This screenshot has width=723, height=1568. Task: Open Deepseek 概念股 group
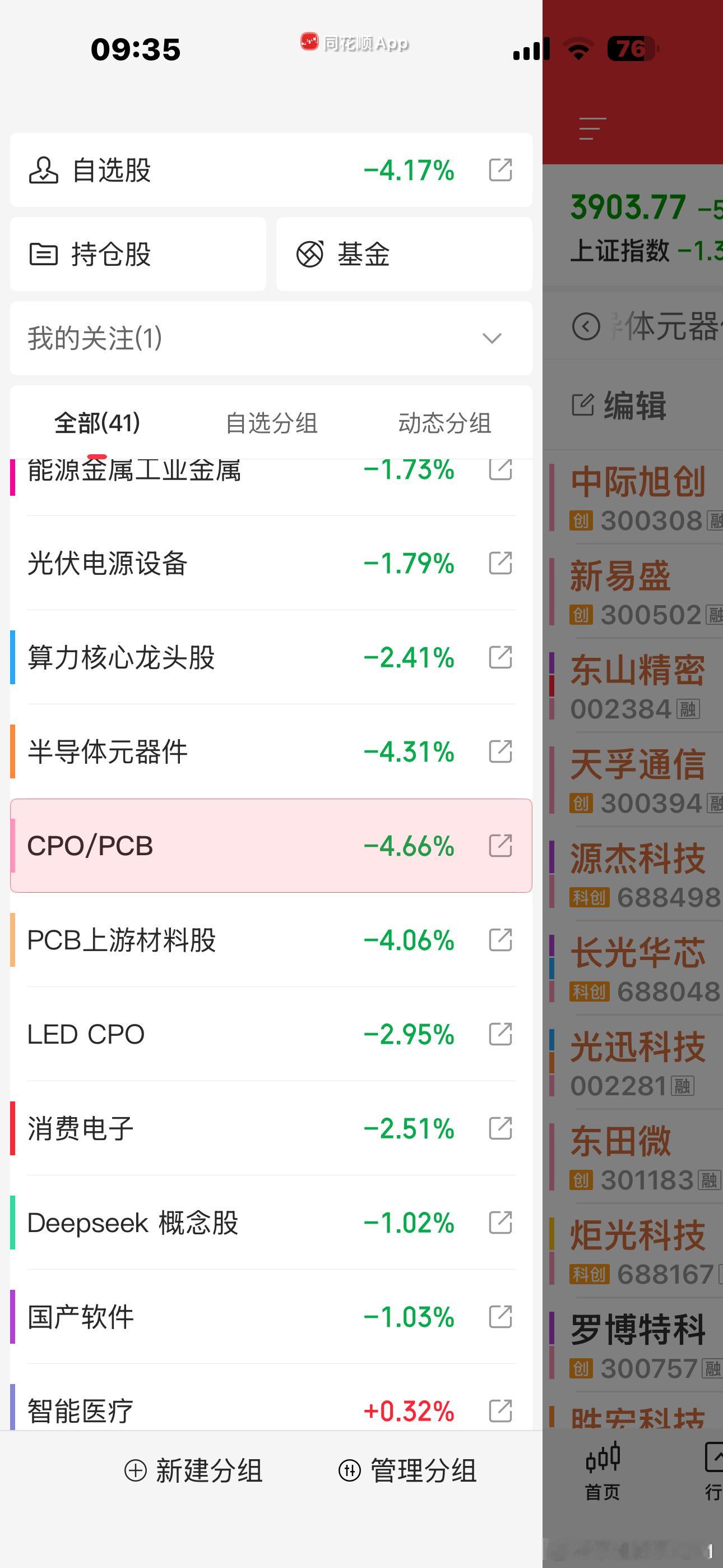tap(271, 1223)
